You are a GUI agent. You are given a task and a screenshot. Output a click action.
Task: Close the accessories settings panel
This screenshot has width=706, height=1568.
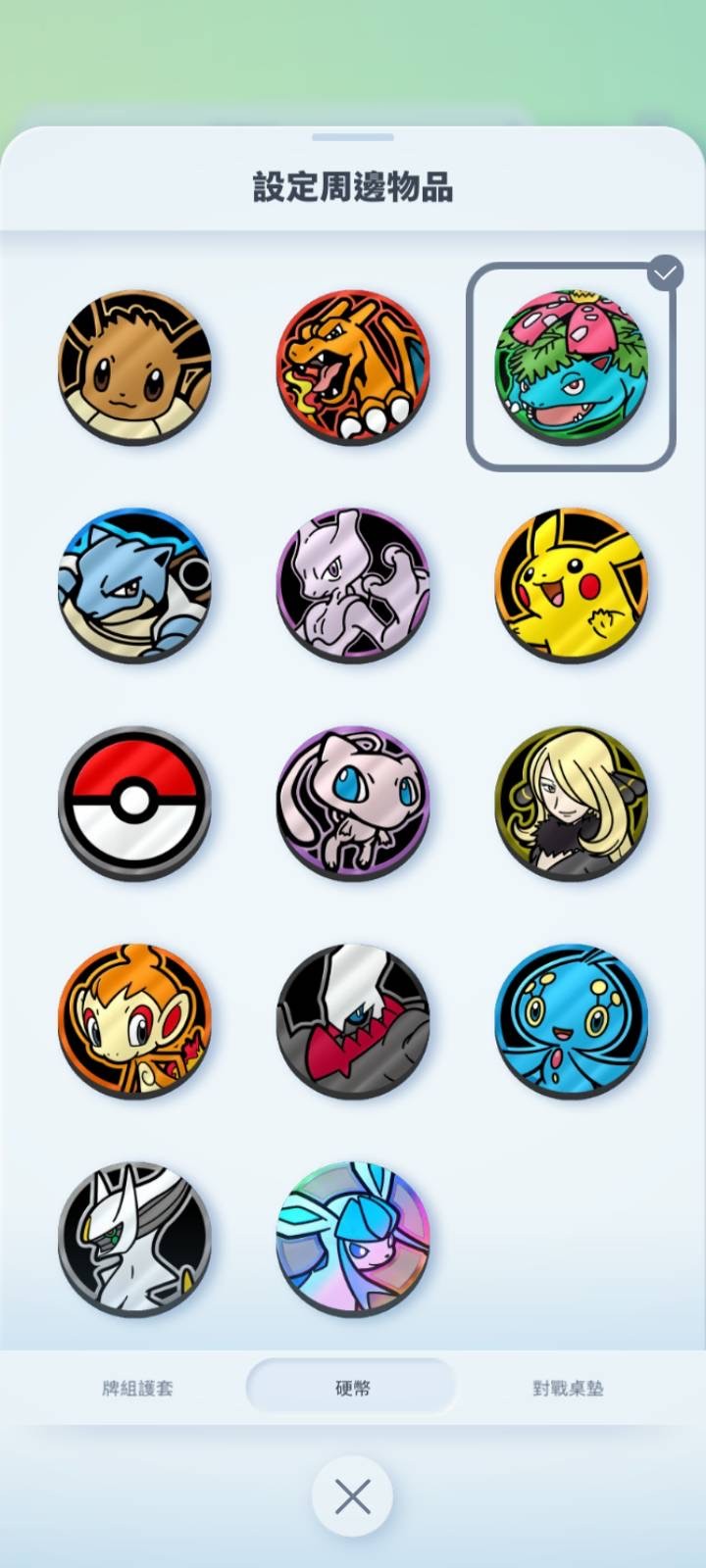352,1496
